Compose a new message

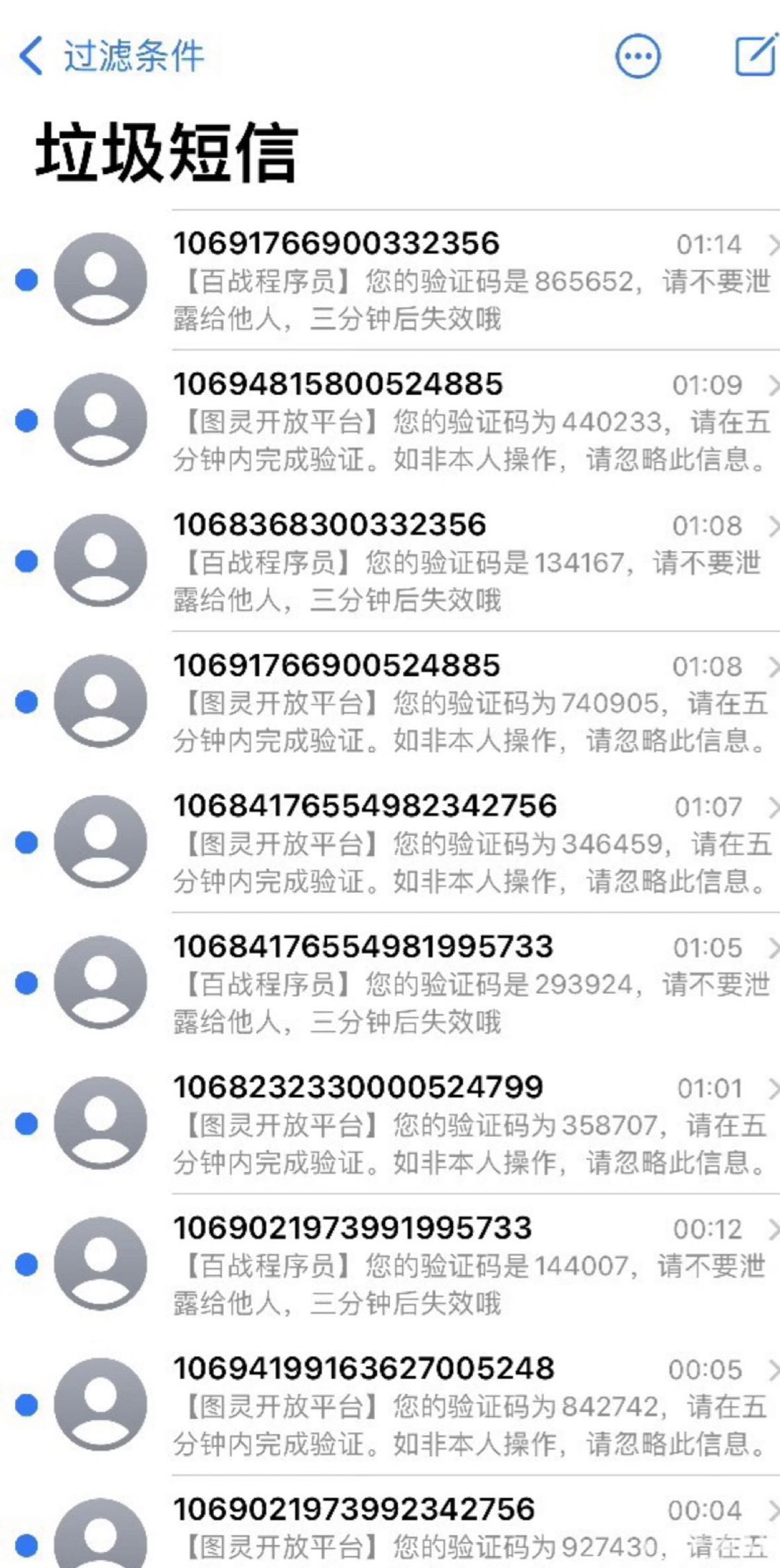tap(755, 55)
